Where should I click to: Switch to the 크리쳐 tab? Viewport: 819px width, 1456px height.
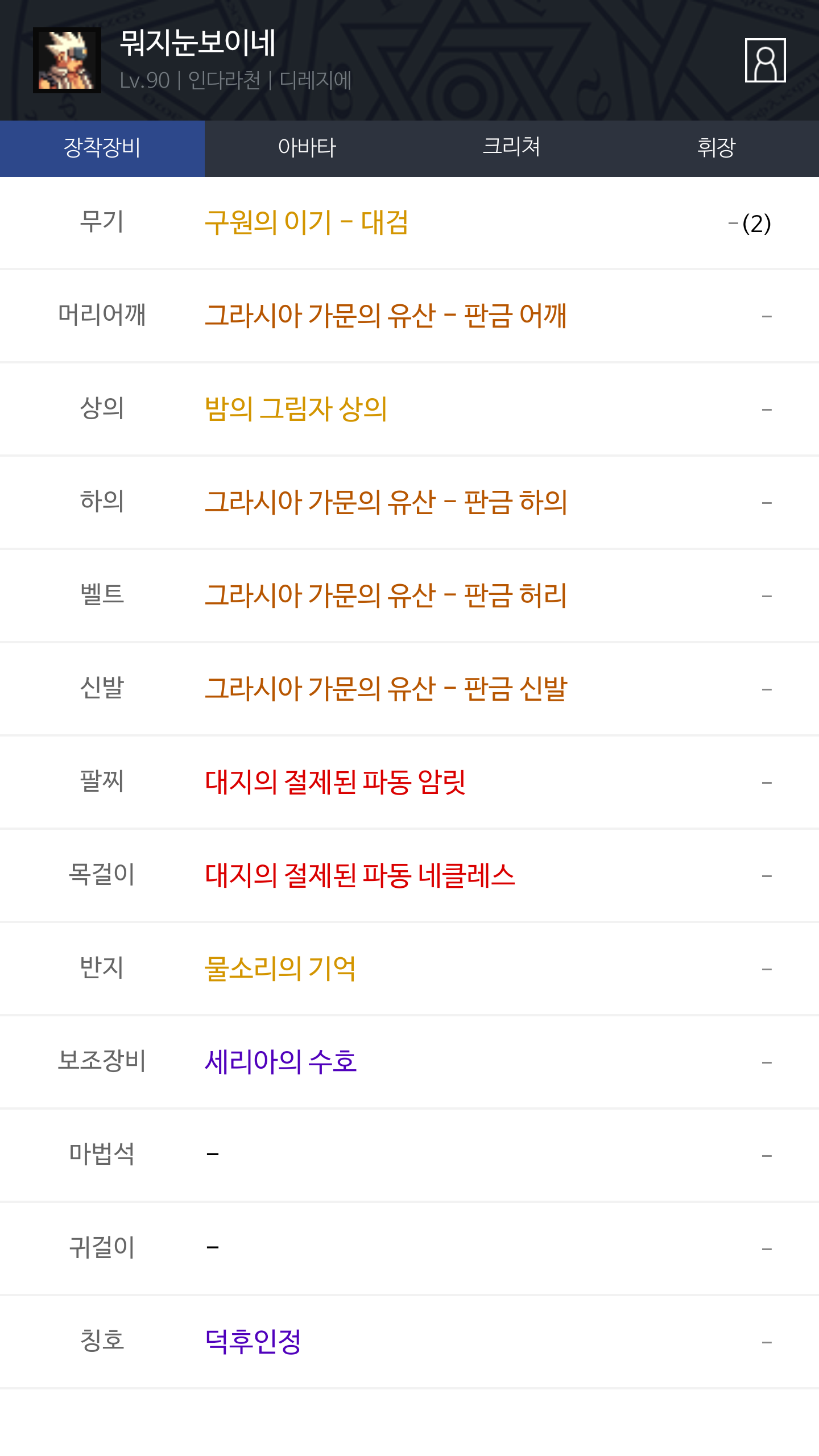(x=512, y=148)
